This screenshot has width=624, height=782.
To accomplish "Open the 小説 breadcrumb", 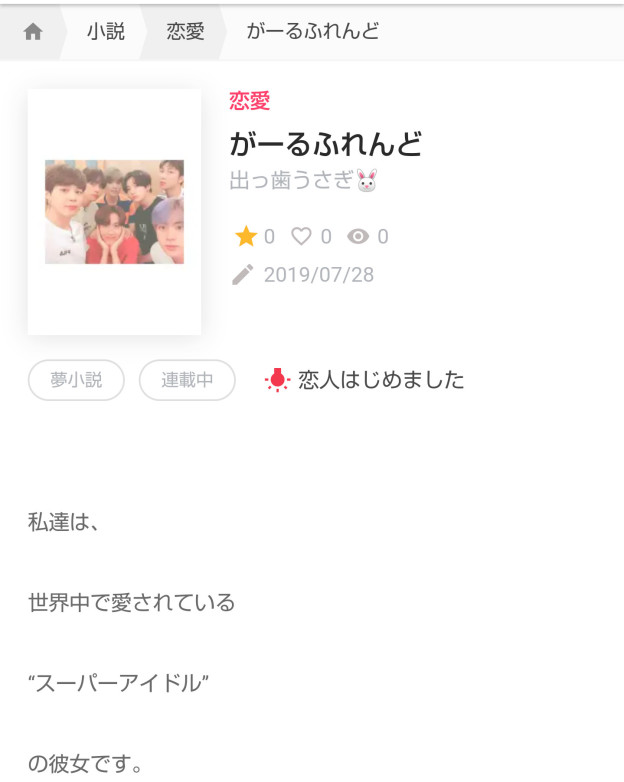I will tap(105, 32).
